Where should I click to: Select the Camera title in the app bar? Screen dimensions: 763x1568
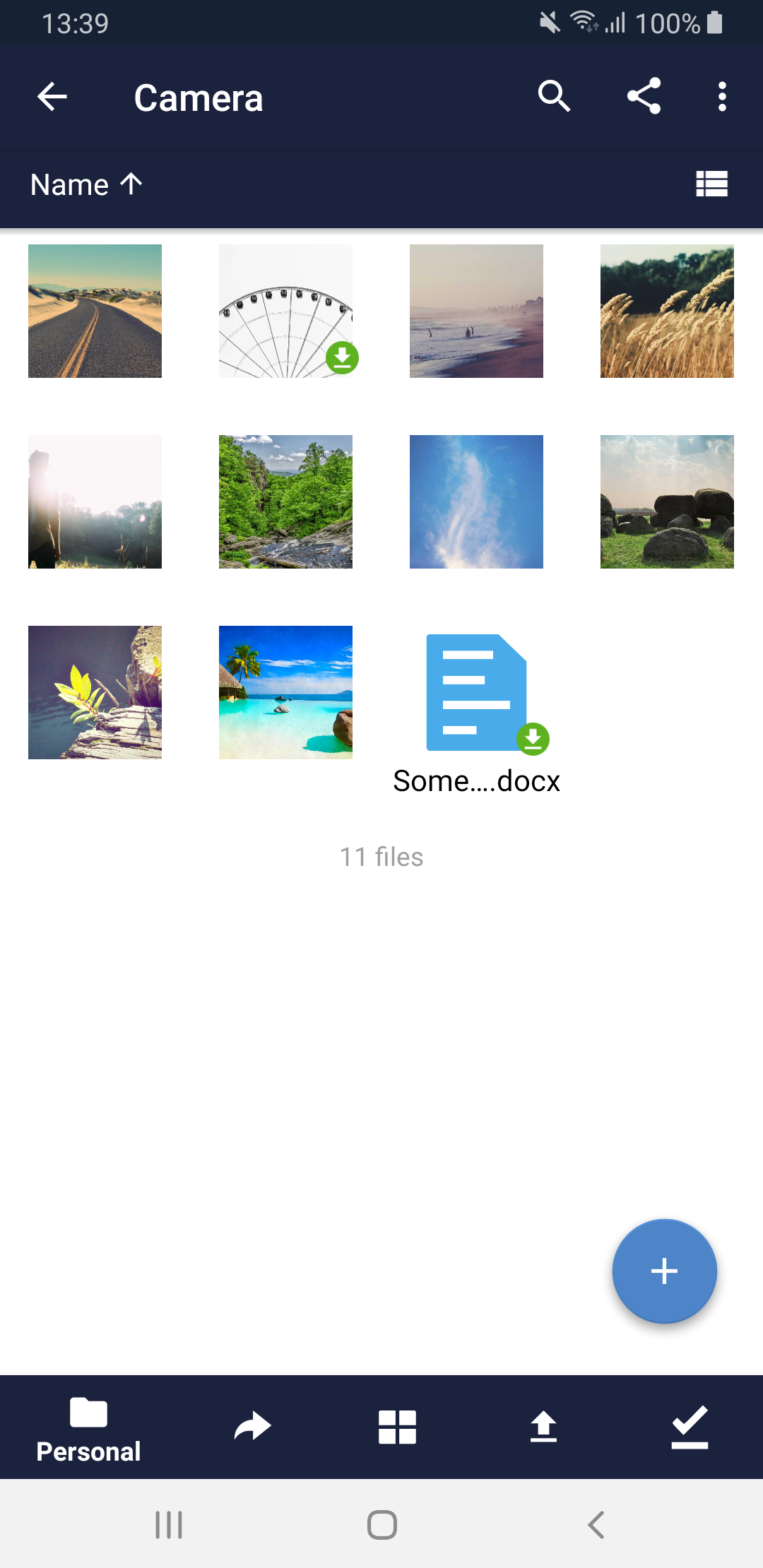point(199,97)
